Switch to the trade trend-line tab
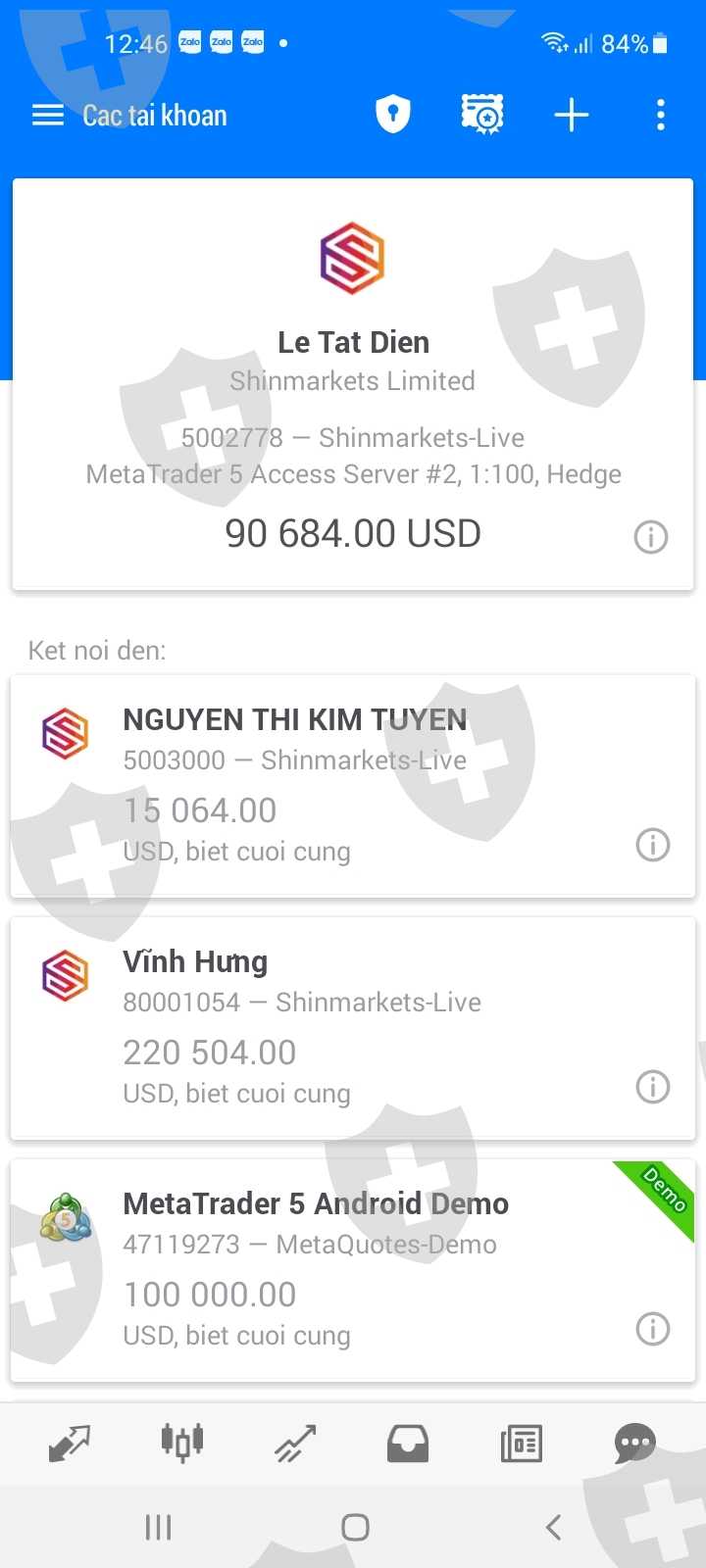This screenshot has width=706, height=1568. tap(295, 1443)
